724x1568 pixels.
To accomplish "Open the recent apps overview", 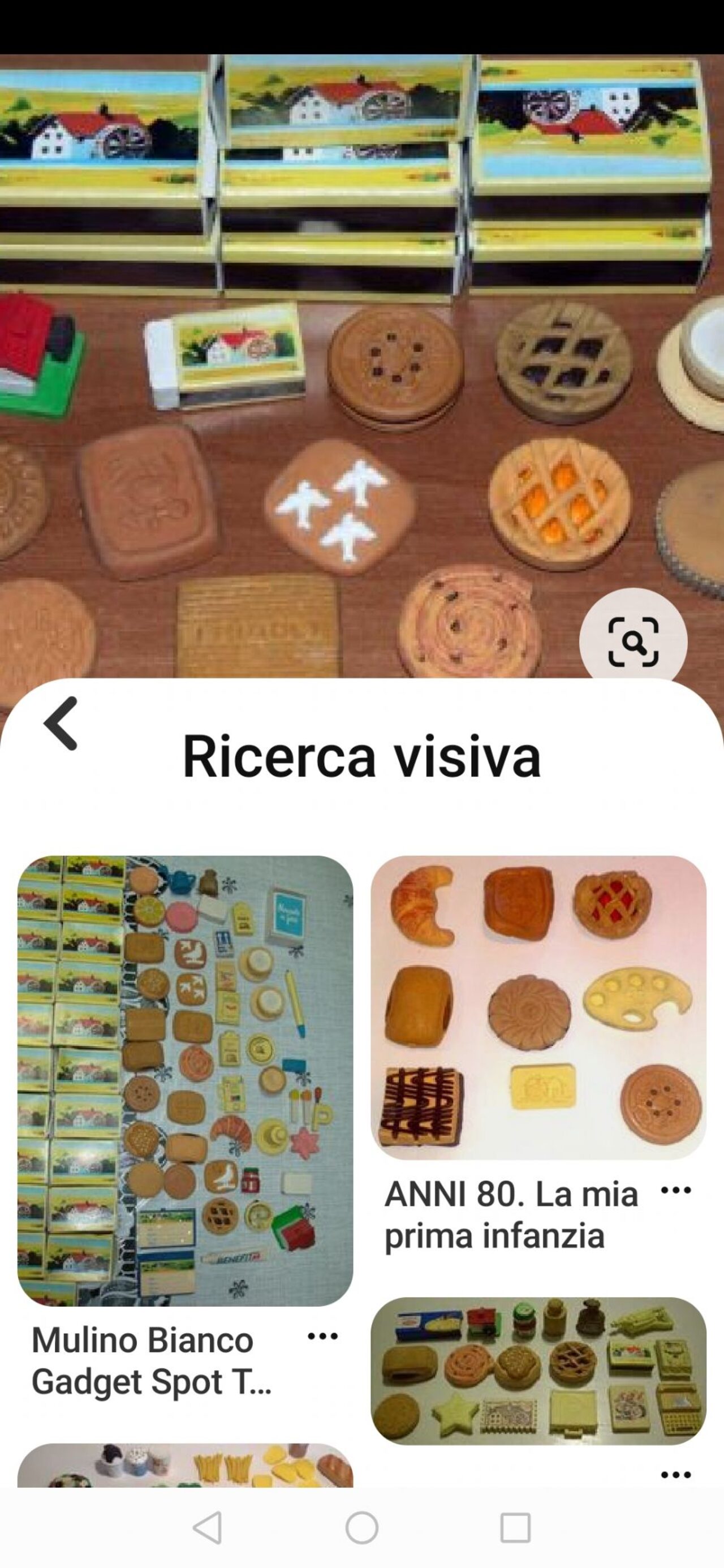I will (x=515, y=1527).
